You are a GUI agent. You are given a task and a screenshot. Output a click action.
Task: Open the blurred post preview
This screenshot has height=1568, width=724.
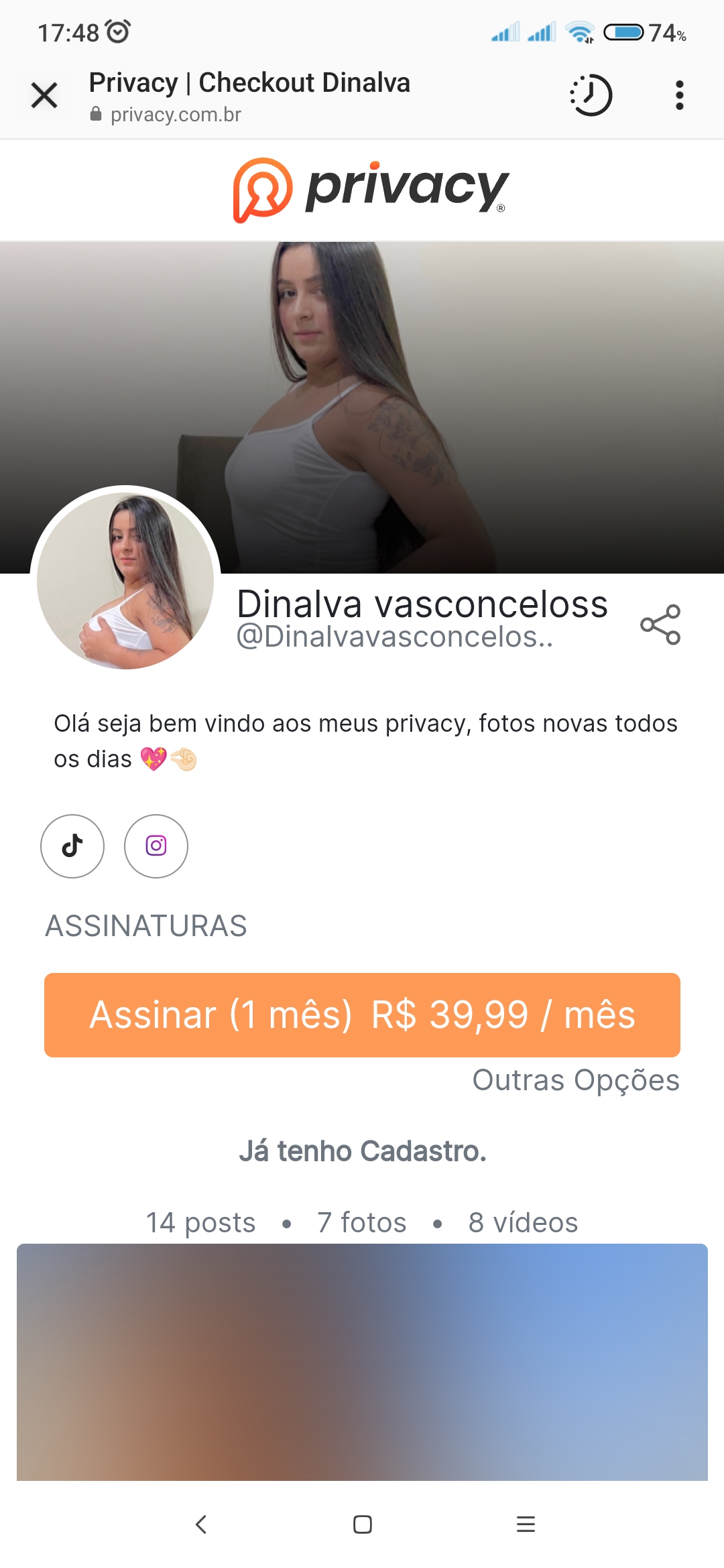[362, 1360]
